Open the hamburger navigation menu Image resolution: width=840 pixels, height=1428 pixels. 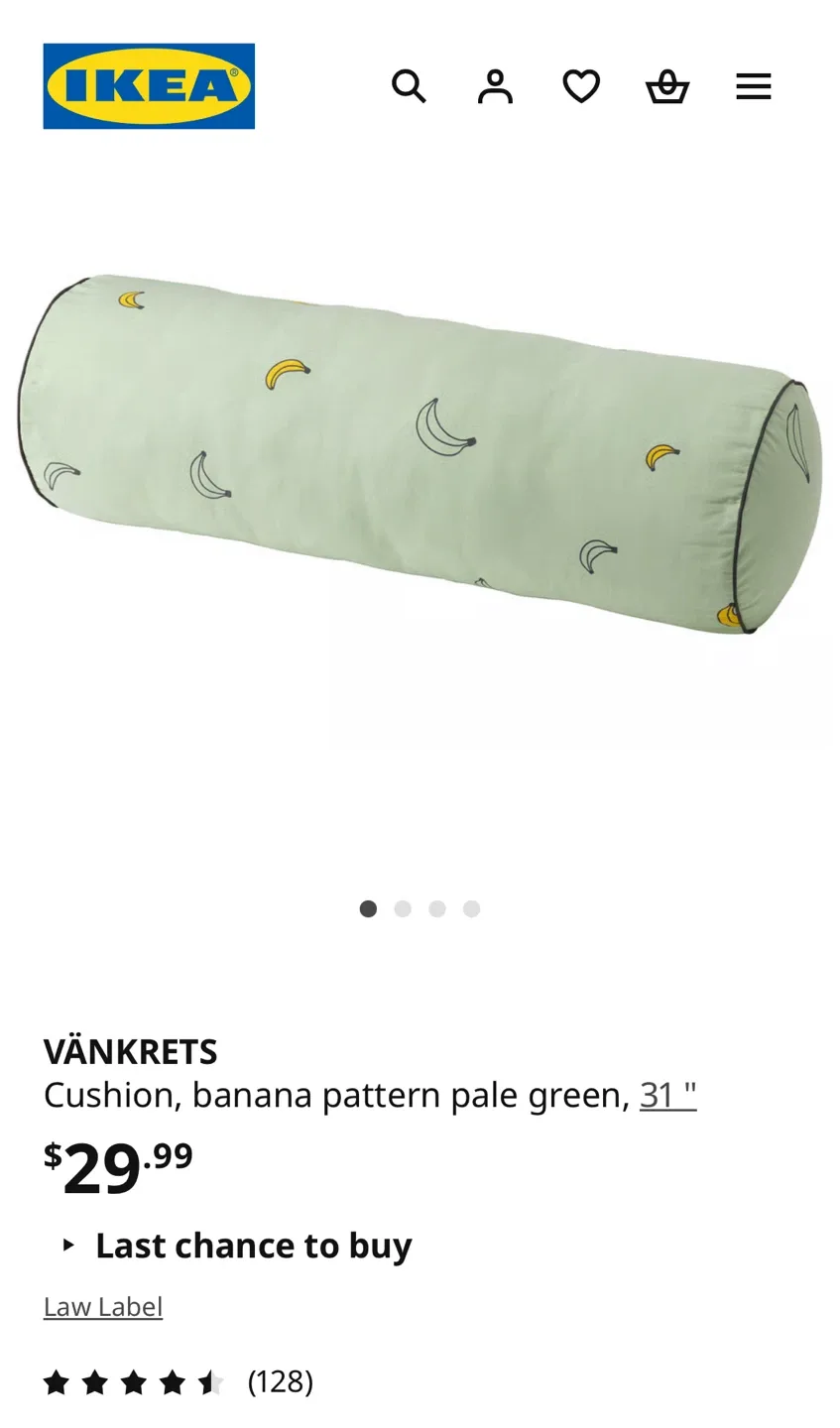[x=754, y=86]
